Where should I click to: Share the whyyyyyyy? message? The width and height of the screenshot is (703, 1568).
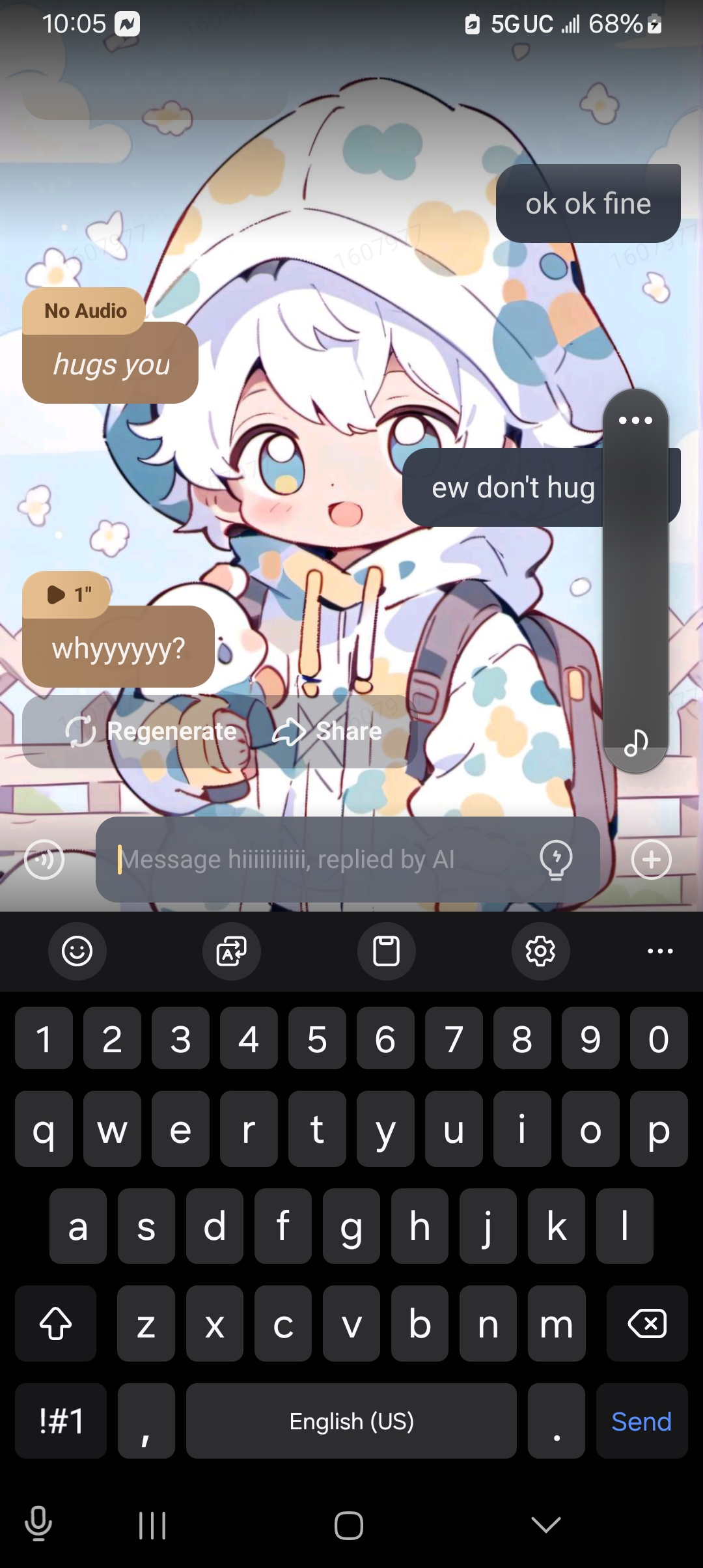click(327, 731)
